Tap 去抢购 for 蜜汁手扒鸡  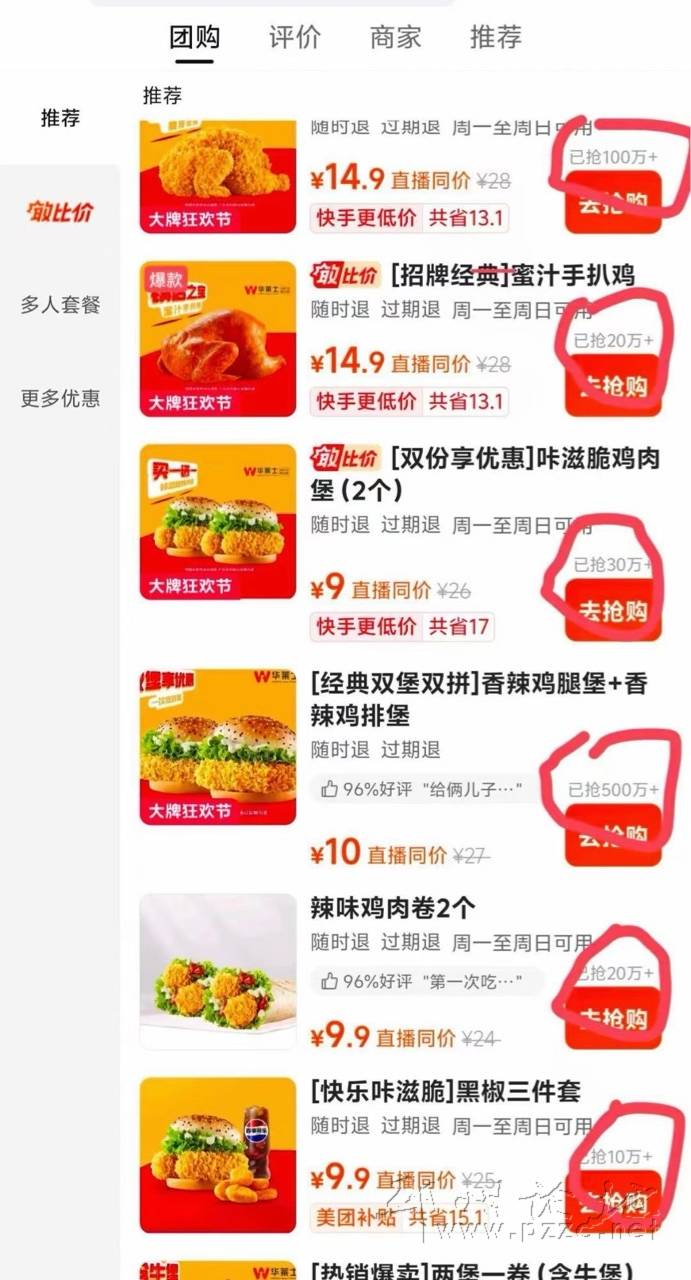613,387
